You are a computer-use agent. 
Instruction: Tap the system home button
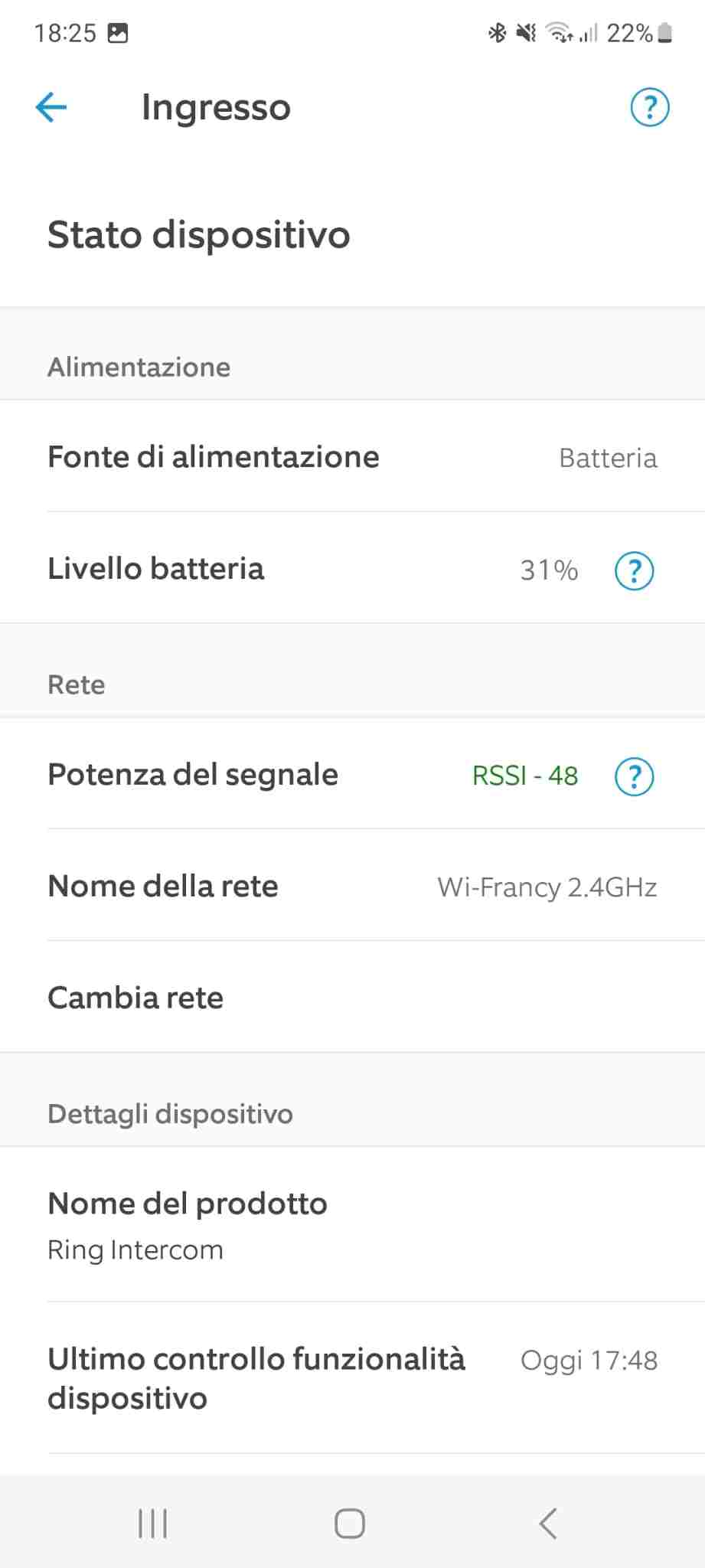click(x=350, y=1523)
